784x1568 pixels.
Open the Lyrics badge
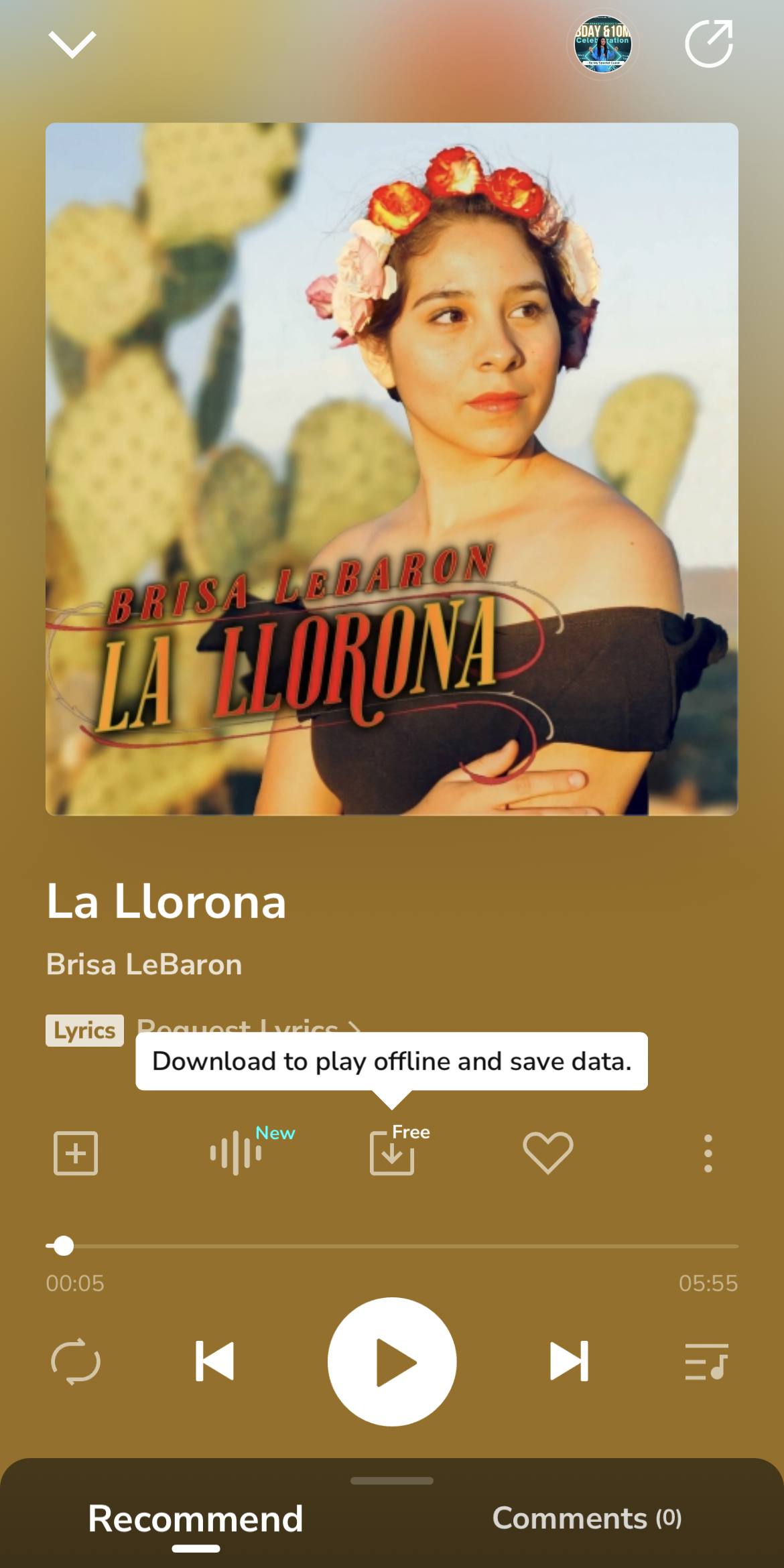pyautogui.click(x=84, y=1030)
